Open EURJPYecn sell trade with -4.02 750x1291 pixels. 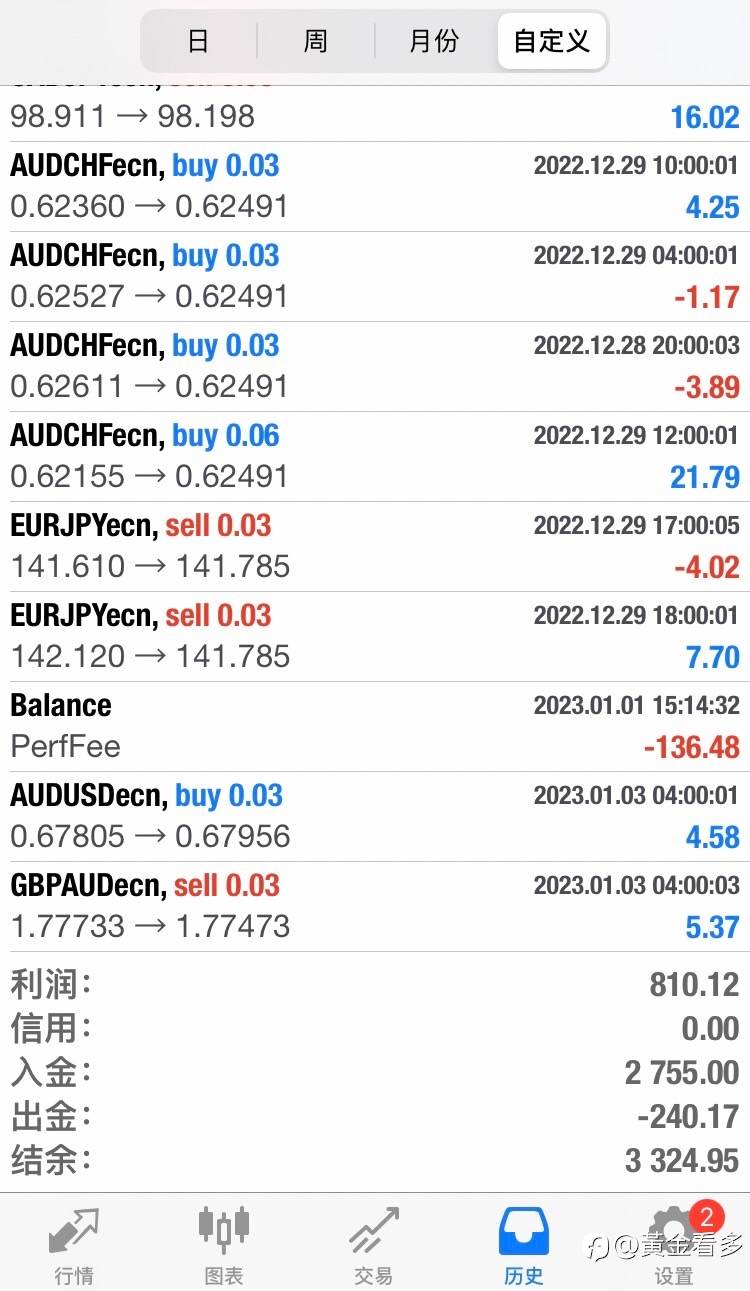click(375, 546)
